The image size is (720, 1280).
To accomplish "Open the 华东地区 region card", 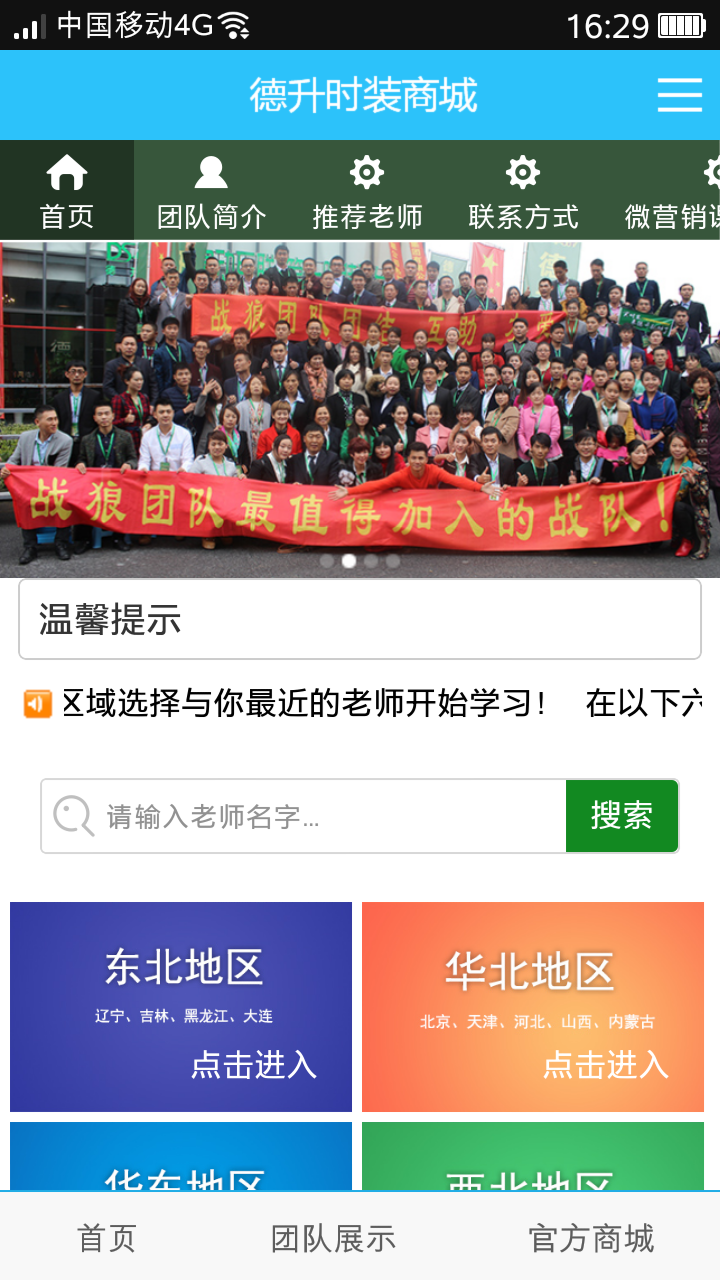I will (x=181, y=1158).
